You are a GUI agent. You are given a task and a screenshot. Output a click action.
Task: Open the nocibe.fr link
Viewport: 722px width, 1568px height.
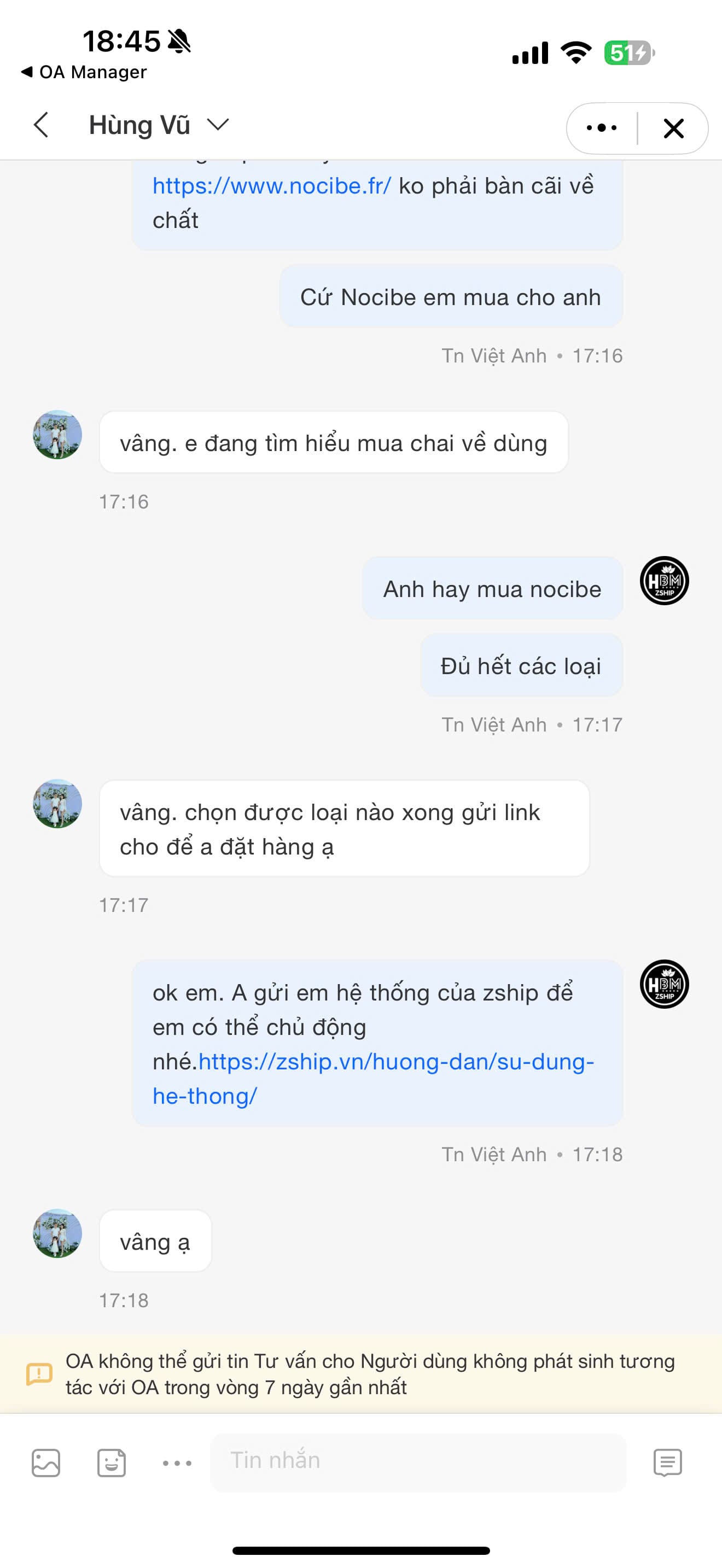point(271,186)
